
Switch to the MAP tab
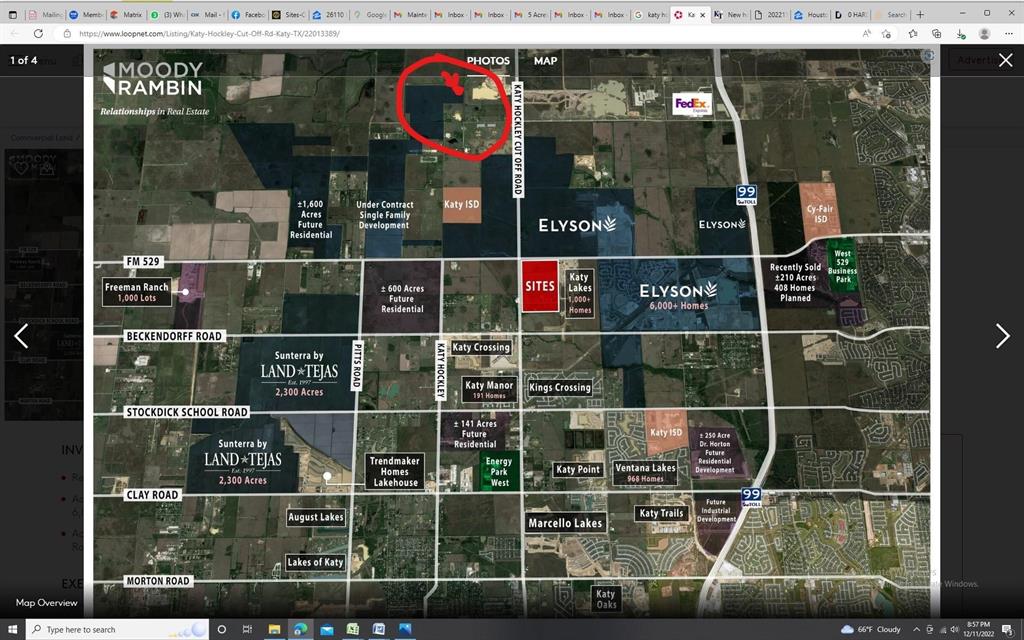(x=545, y=61)
